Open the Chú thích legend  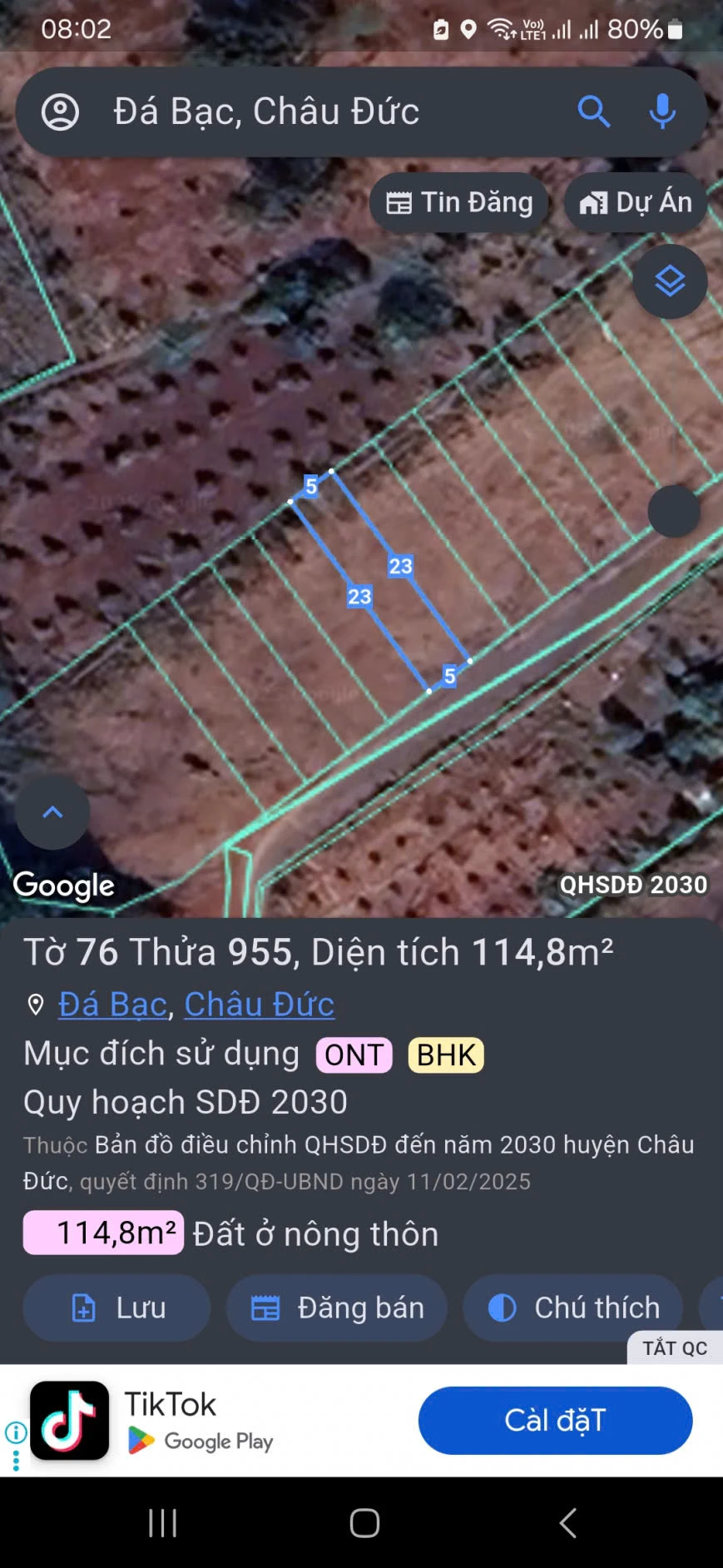[573, 1307]
